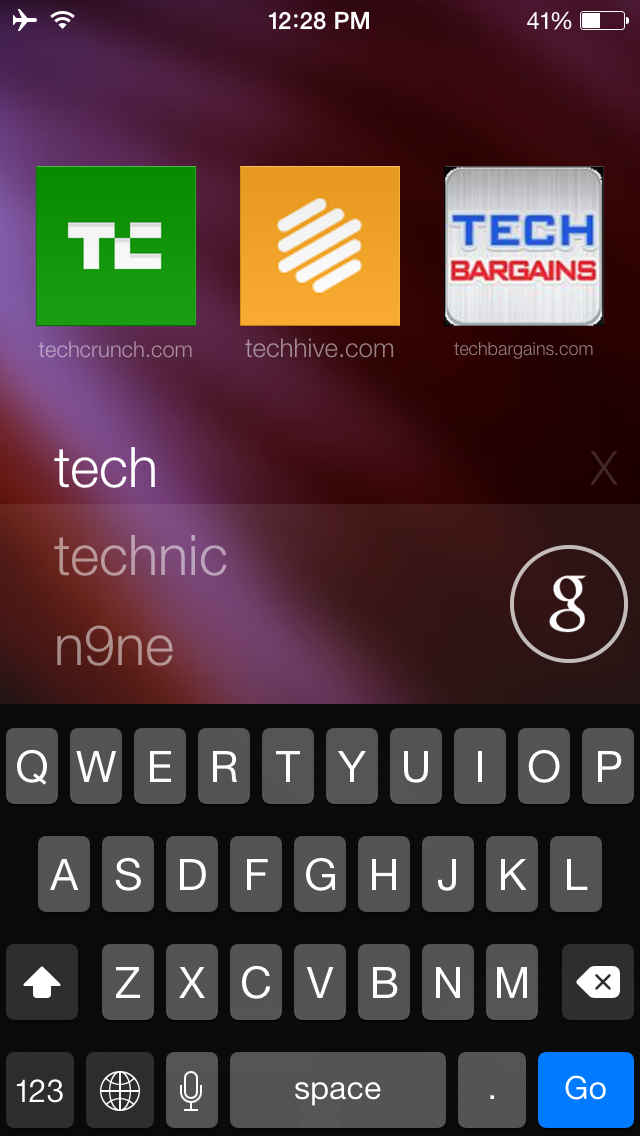Tap the search field containing "tech"
Image resolution: width=640 pixels, height=1136 pixels.
coord(300,468)
